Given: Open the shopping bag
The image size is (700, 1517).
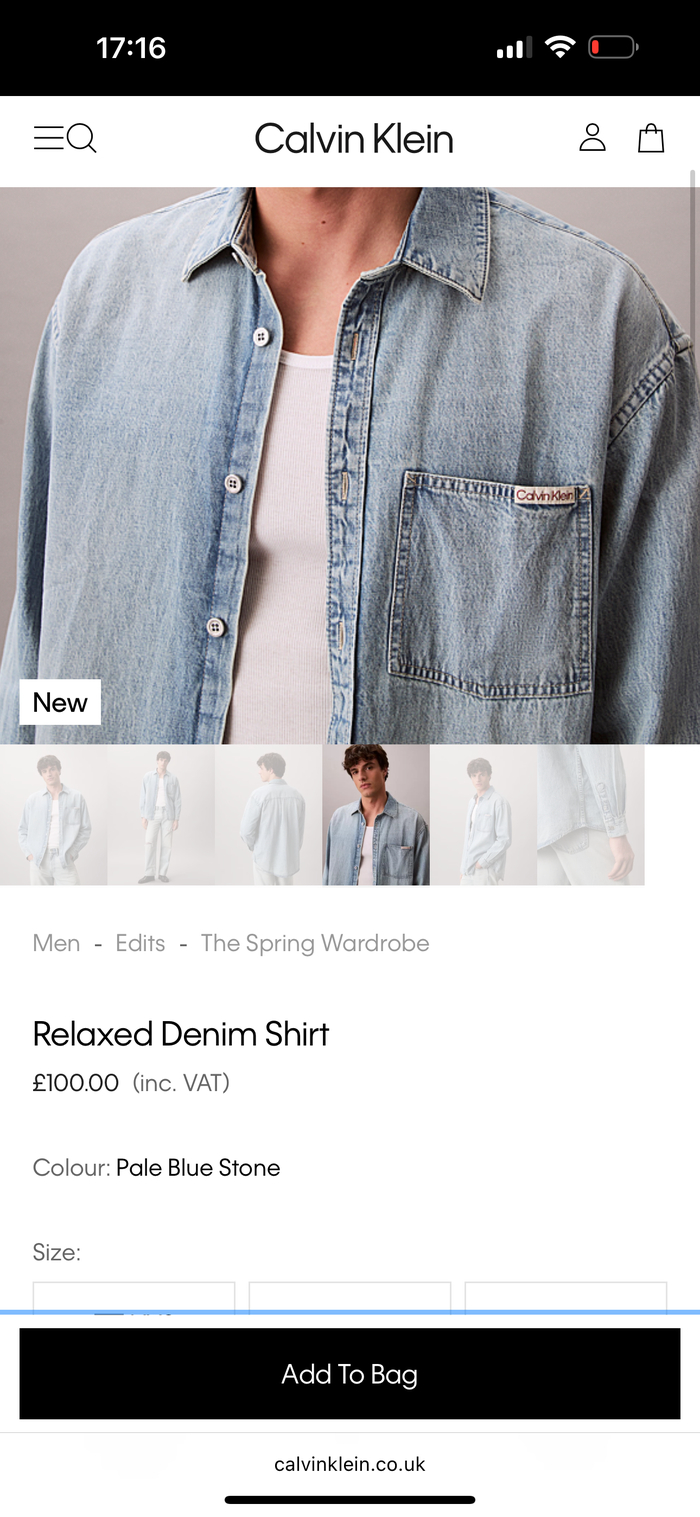Looking at the screenshot, I should (651, 138).
